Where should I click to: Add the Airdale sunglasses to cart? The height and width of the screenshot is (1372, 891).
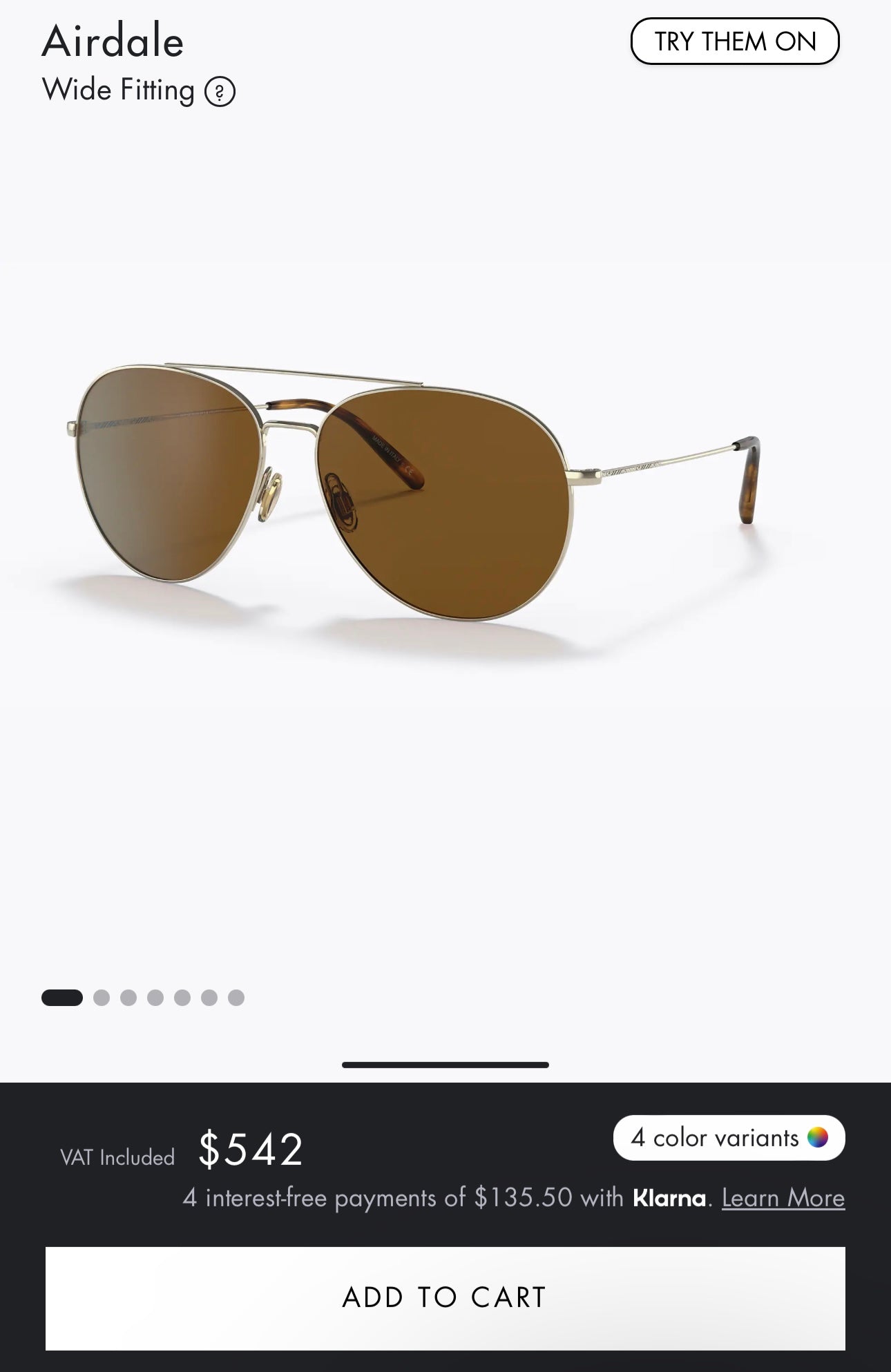(x=445, y=1297)
